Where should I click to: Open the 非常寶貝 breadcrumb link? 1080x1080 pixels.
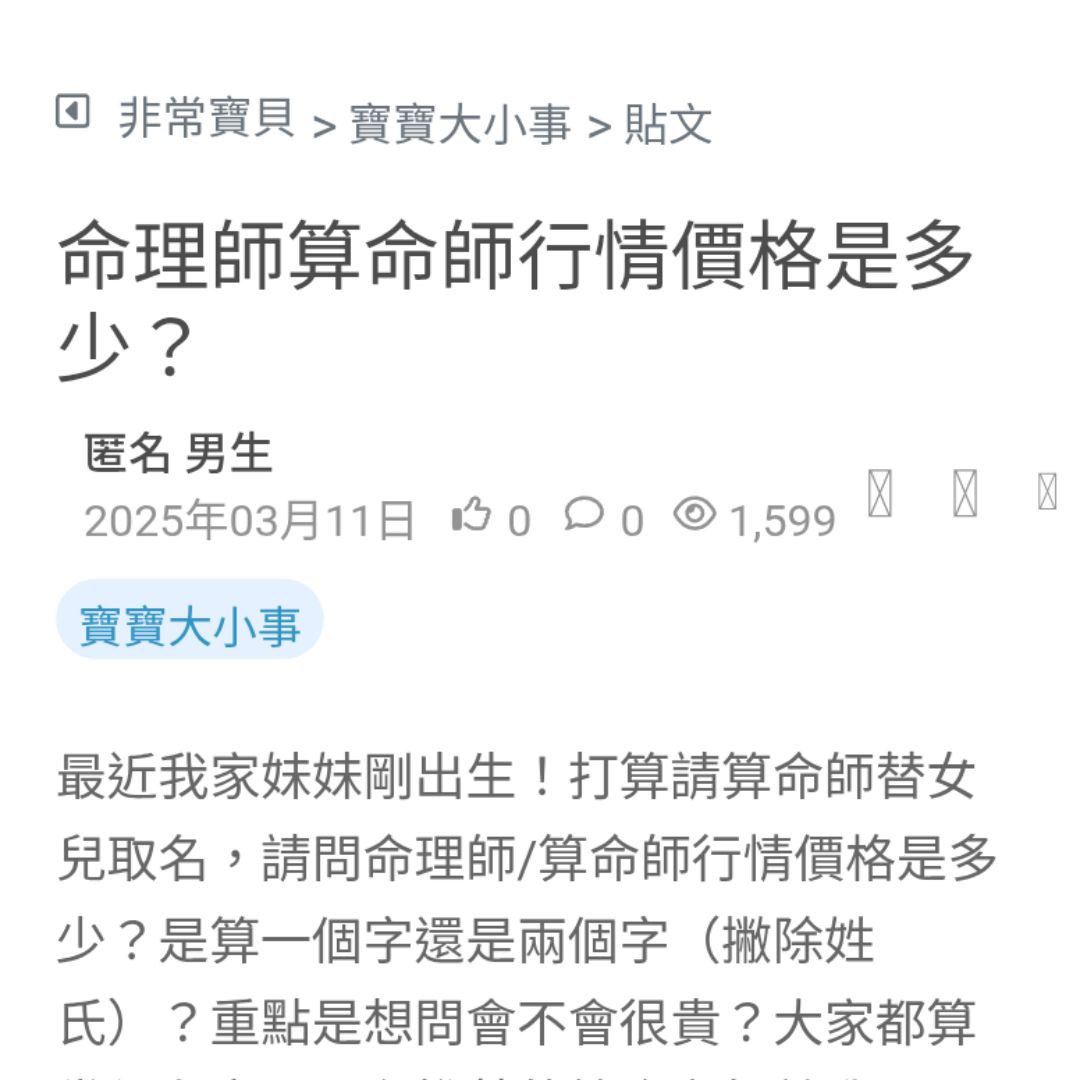[207, 119]
